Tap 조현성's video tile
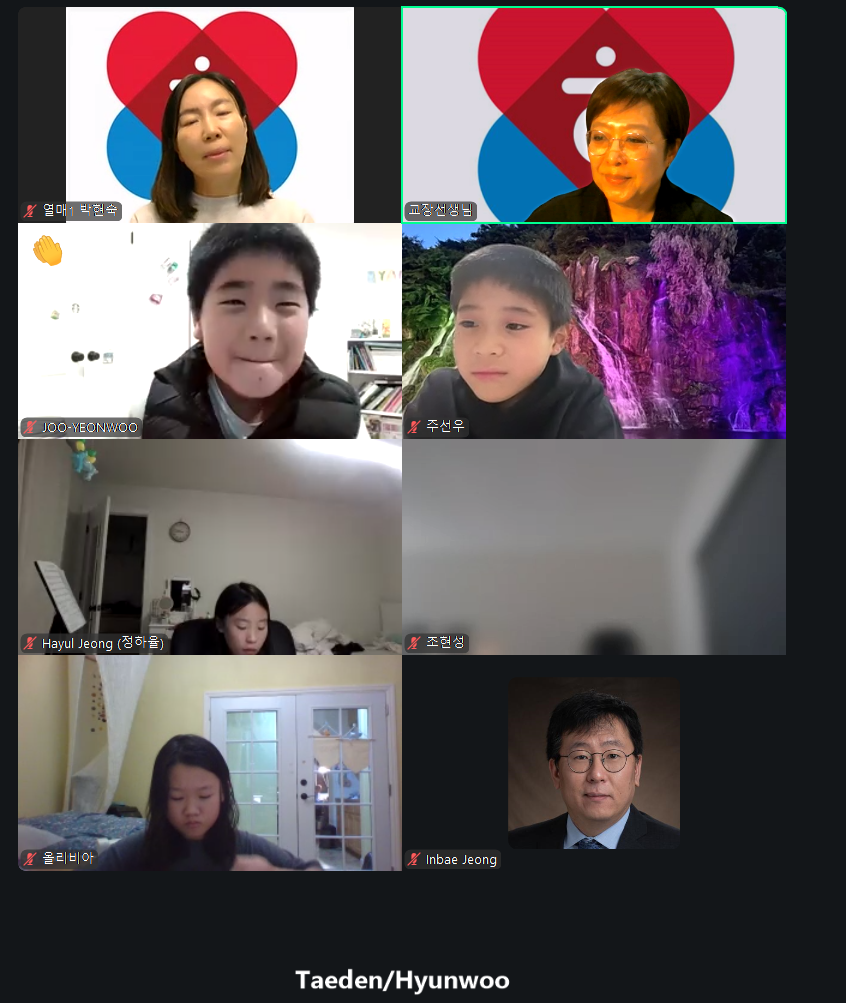846x1003 pixels. [x=594, y=547]
